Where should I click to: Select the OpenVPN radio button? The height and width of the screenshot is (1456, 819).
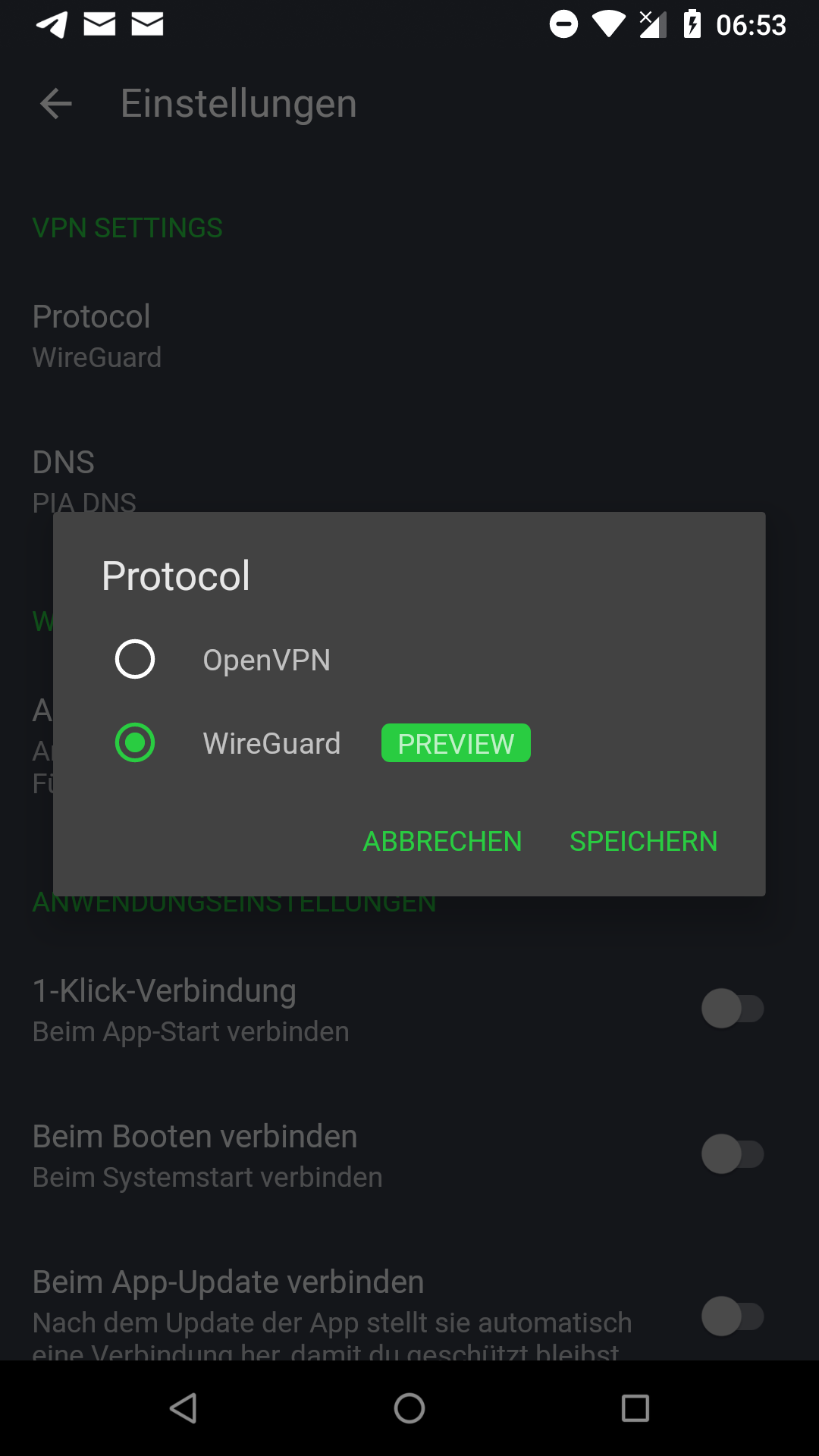click(x=135, y=659)
